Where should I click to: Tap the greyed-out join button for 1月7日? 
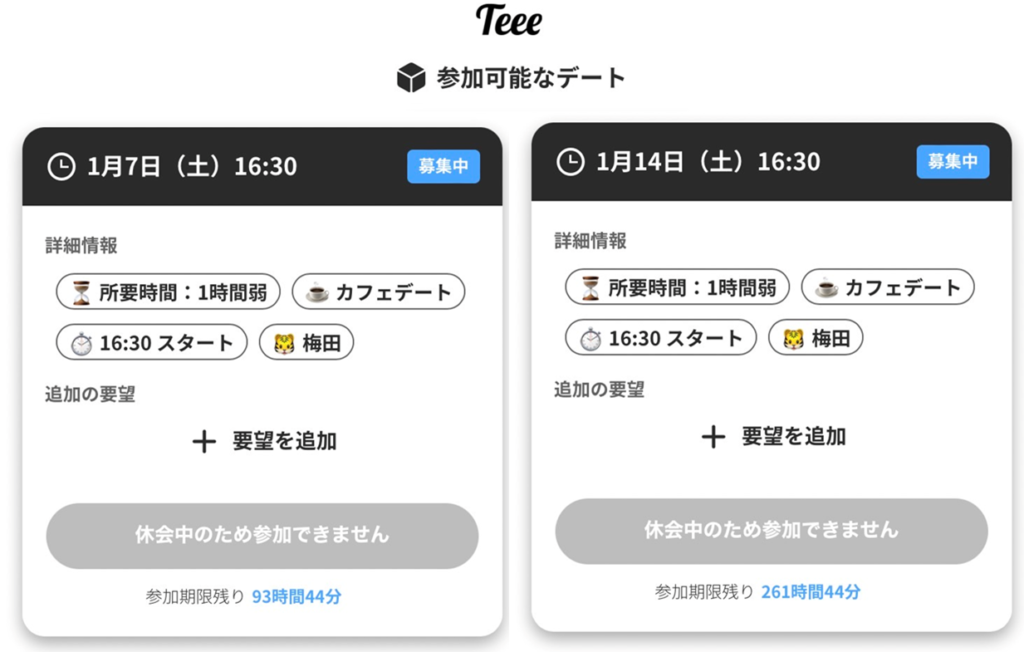262,535
